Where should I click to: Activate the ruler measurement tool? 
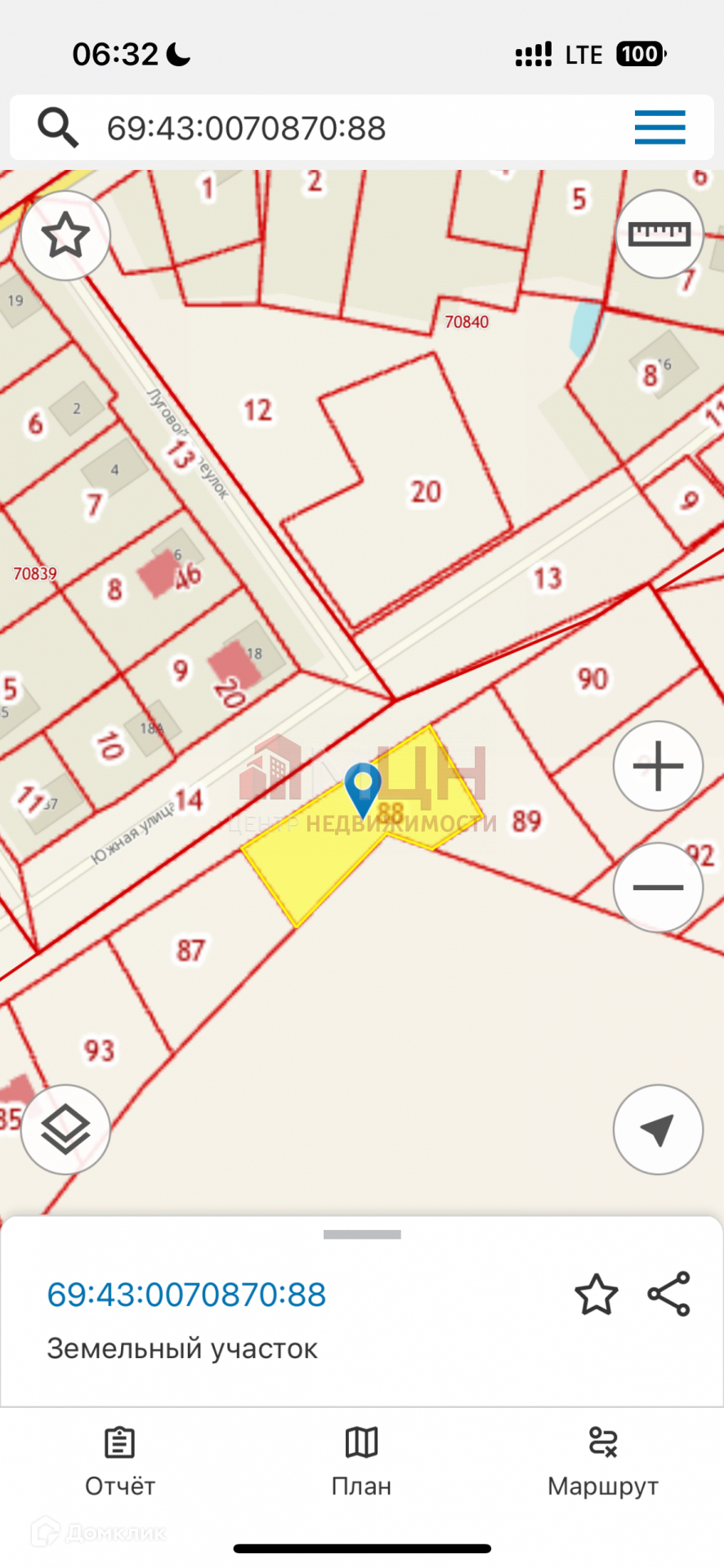tap(659, 234)
